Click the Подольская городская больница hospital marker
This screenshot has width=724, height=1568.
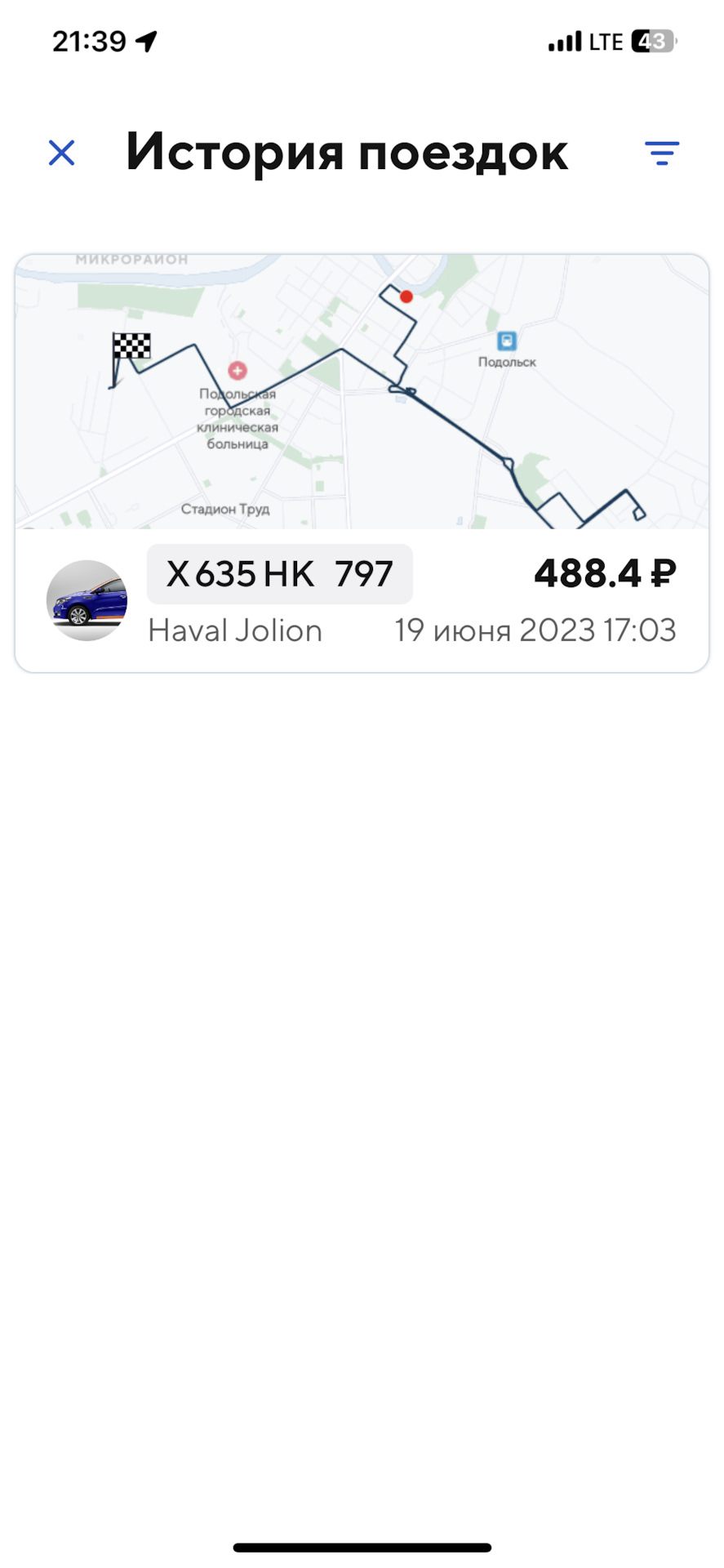[237, 370]
